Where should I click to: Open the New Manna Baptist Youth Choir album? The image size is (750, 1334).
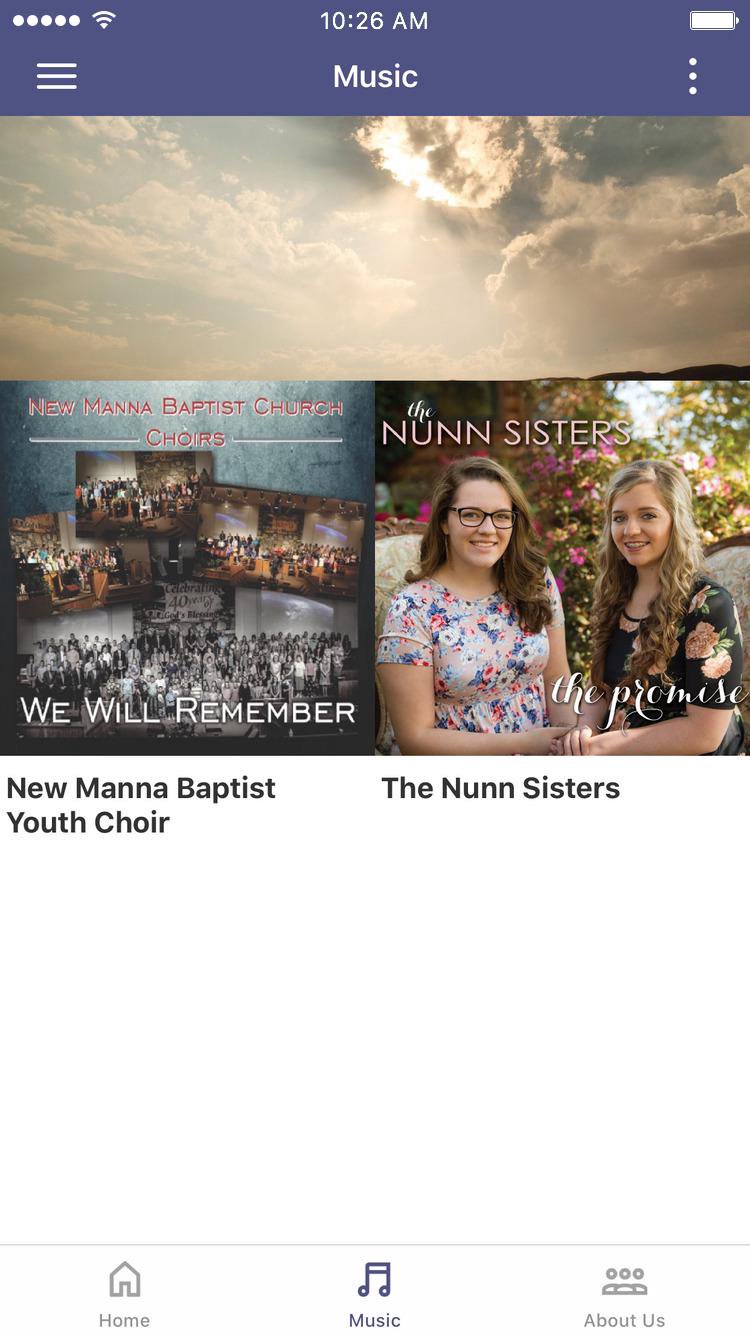[x=187, y=568]
